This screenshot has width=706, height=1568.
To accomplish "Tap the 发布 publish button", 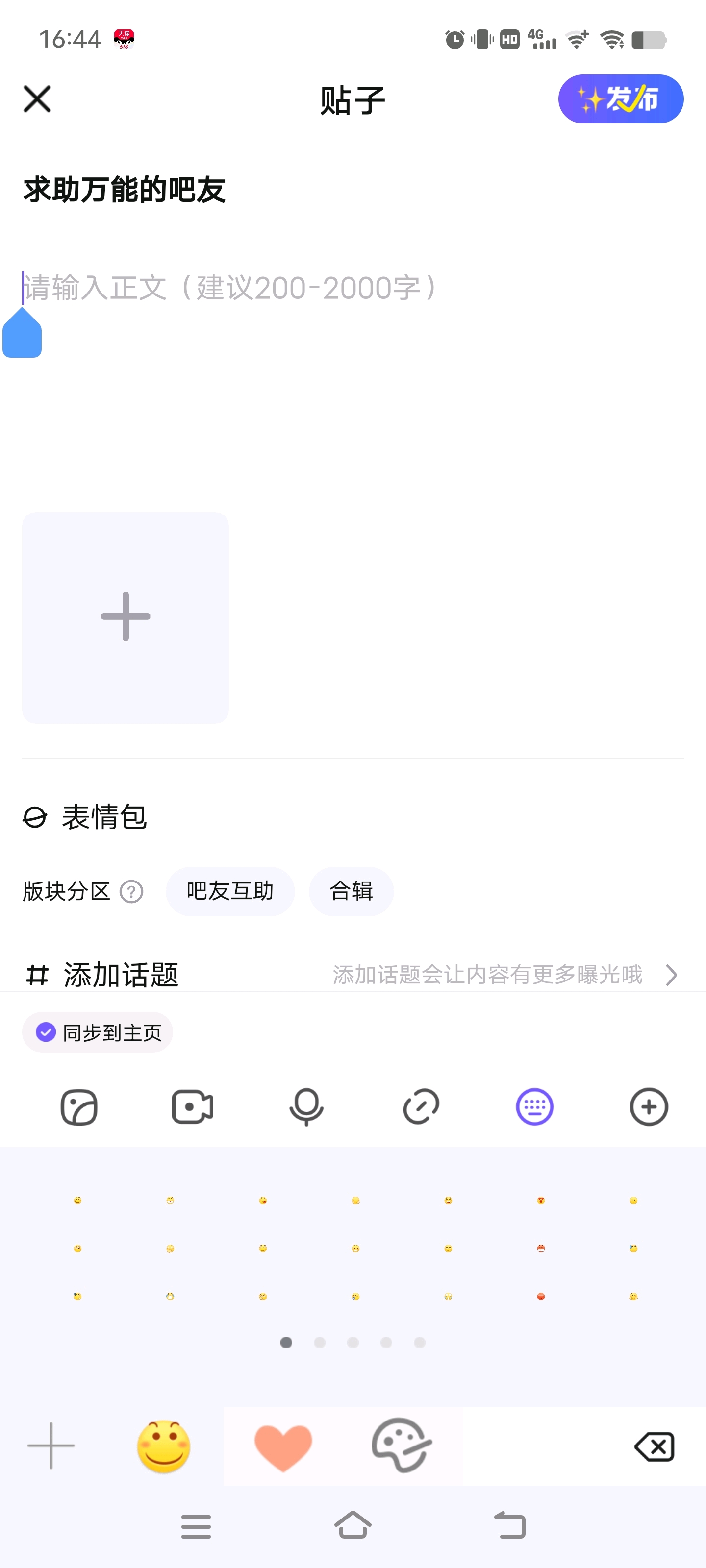I will pos(620,99).
